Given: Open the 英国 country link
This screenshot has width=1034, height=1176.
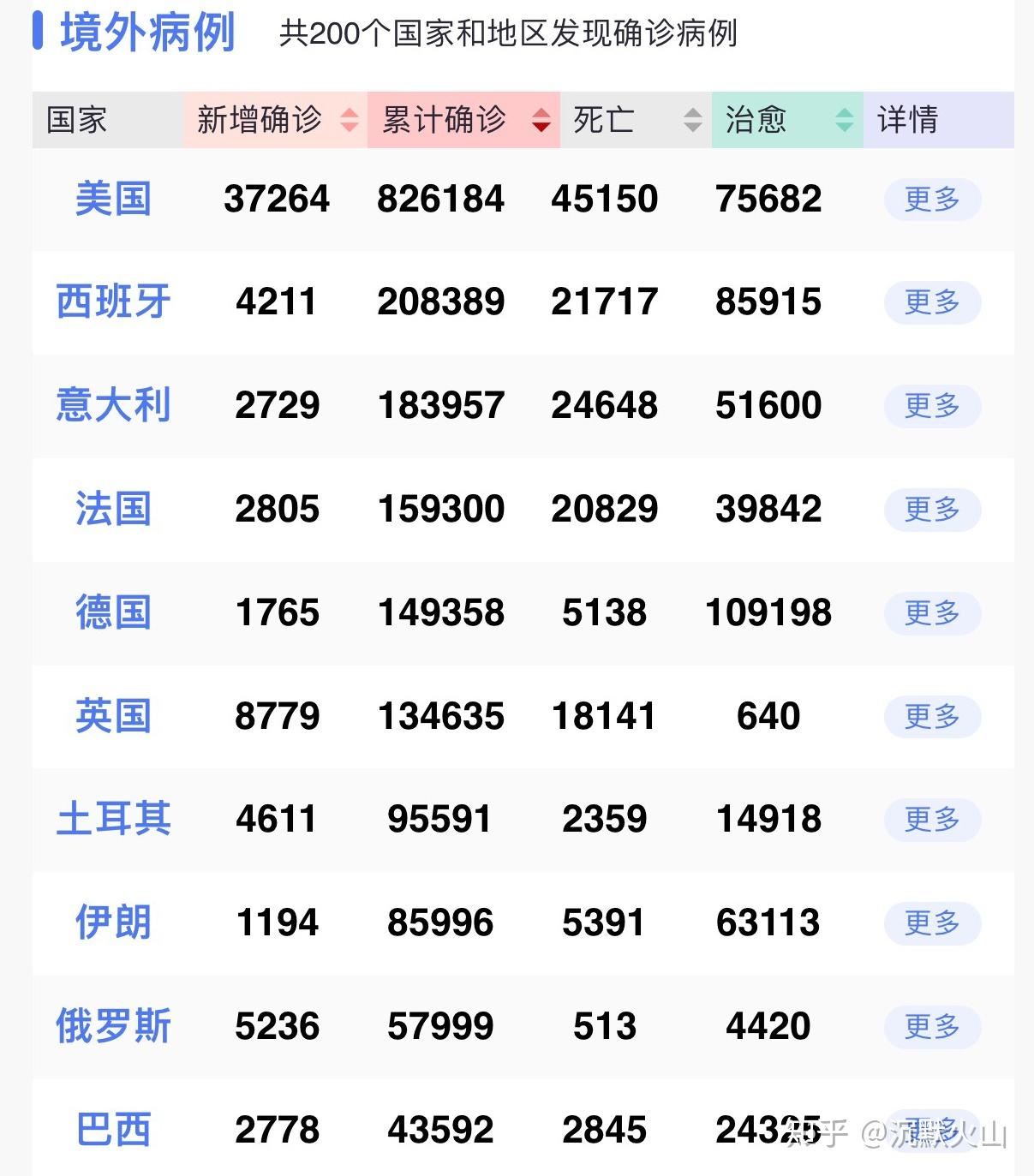Looking at the screenshot, I should pos(113,716).
